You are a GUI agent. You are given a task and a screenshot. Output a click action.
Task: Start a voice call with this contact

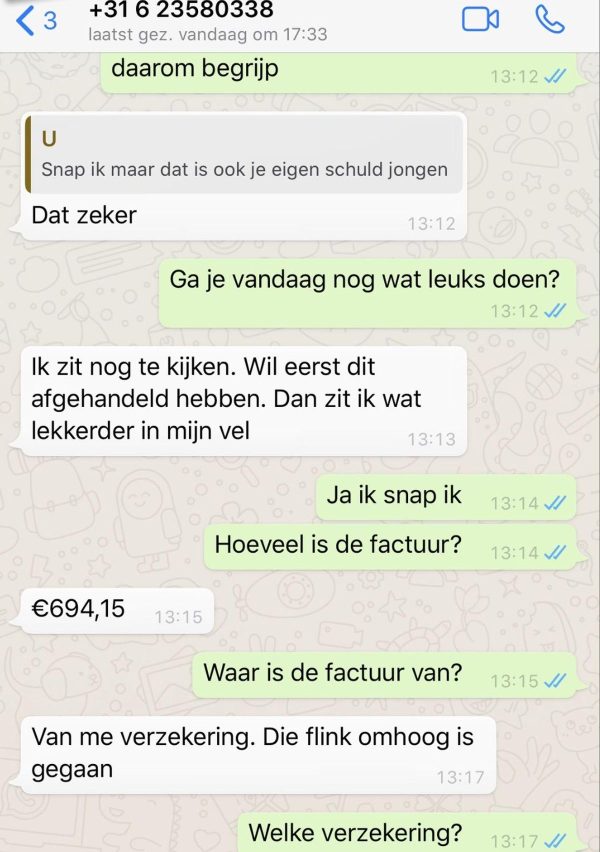tap(550, 19)
